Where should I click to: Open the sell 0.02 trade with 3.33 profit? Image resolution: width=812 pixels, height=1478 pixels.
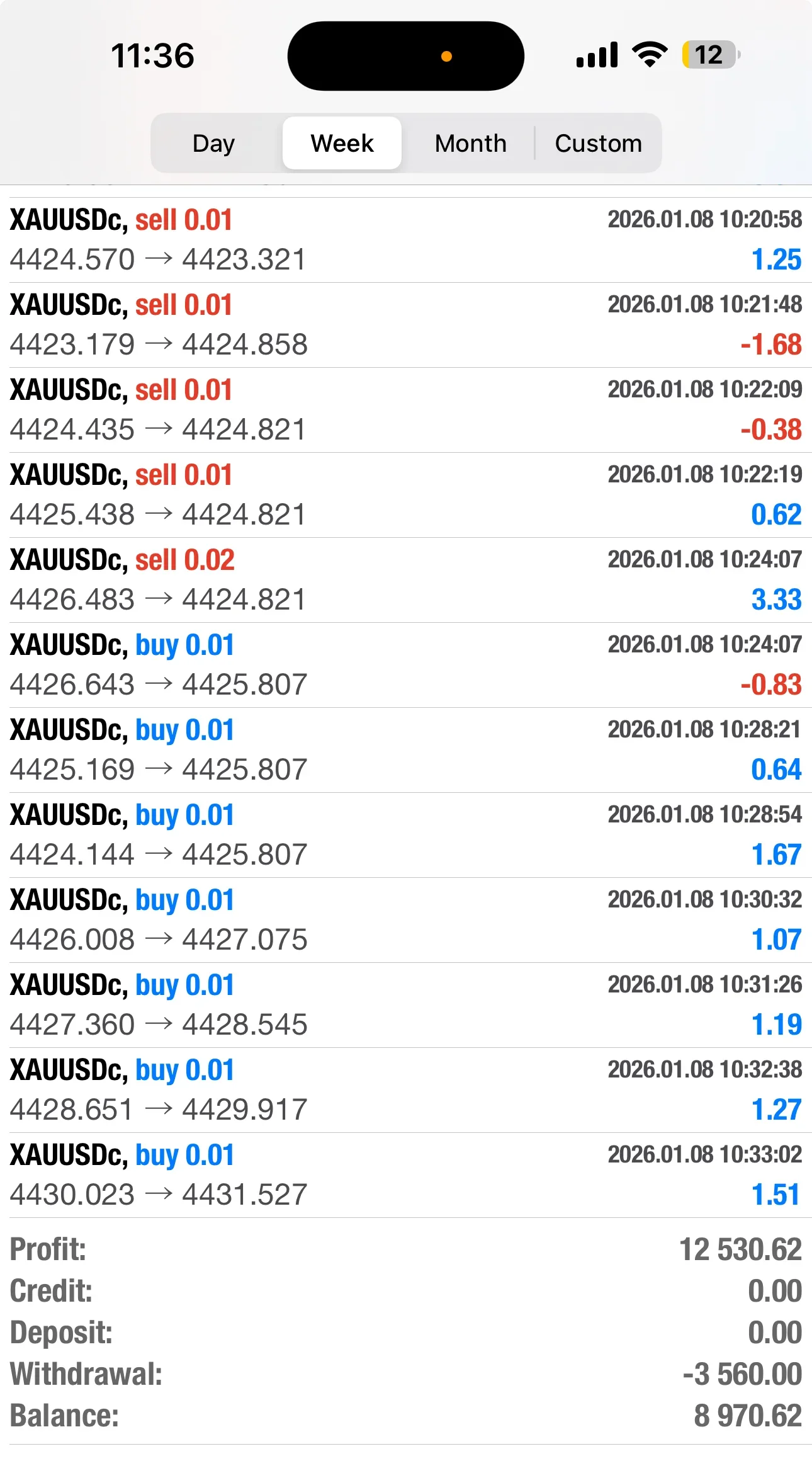[x=405, y=580]
